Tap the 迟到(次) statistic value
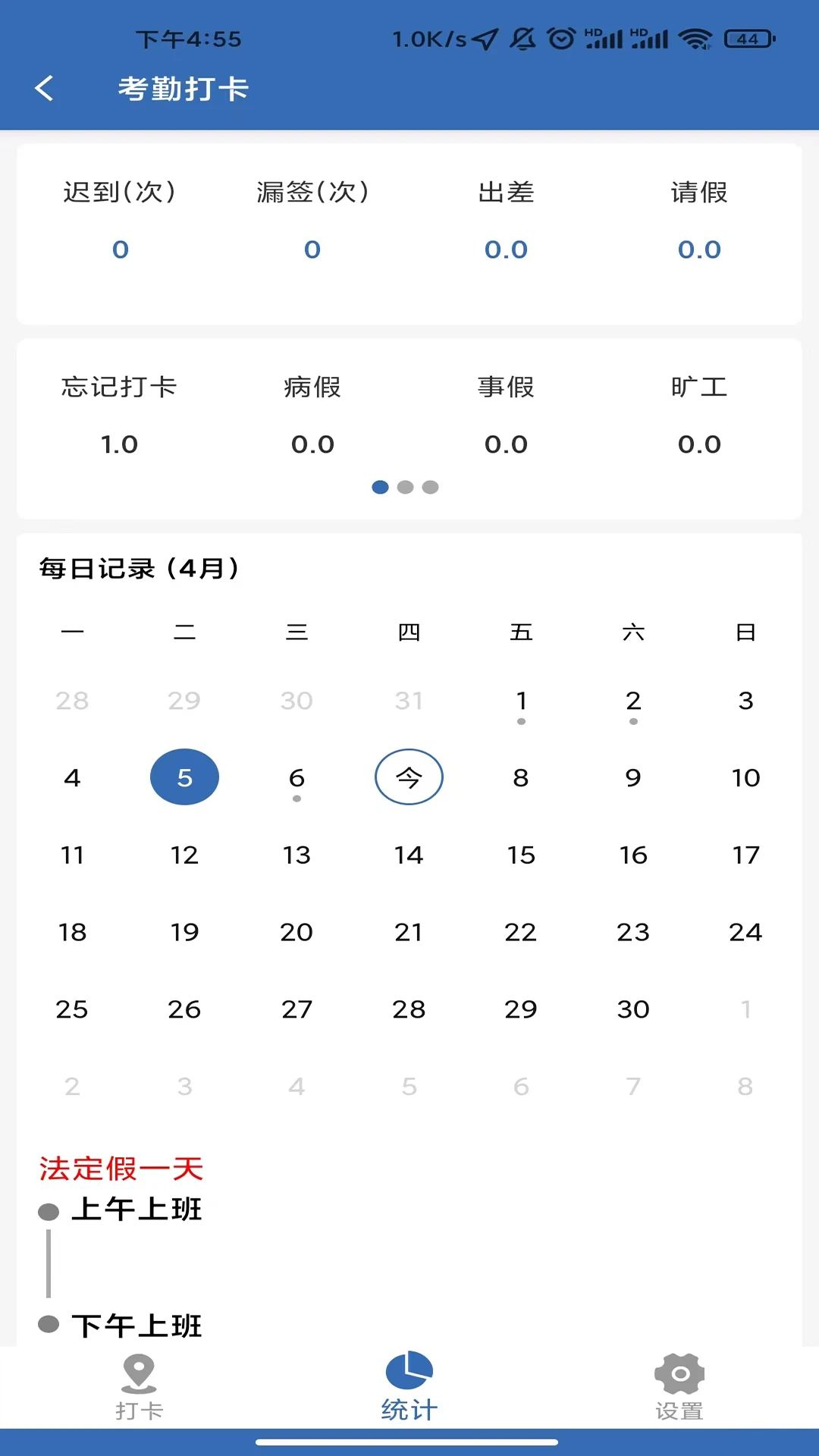819x1456 pixels. [120, 249]
